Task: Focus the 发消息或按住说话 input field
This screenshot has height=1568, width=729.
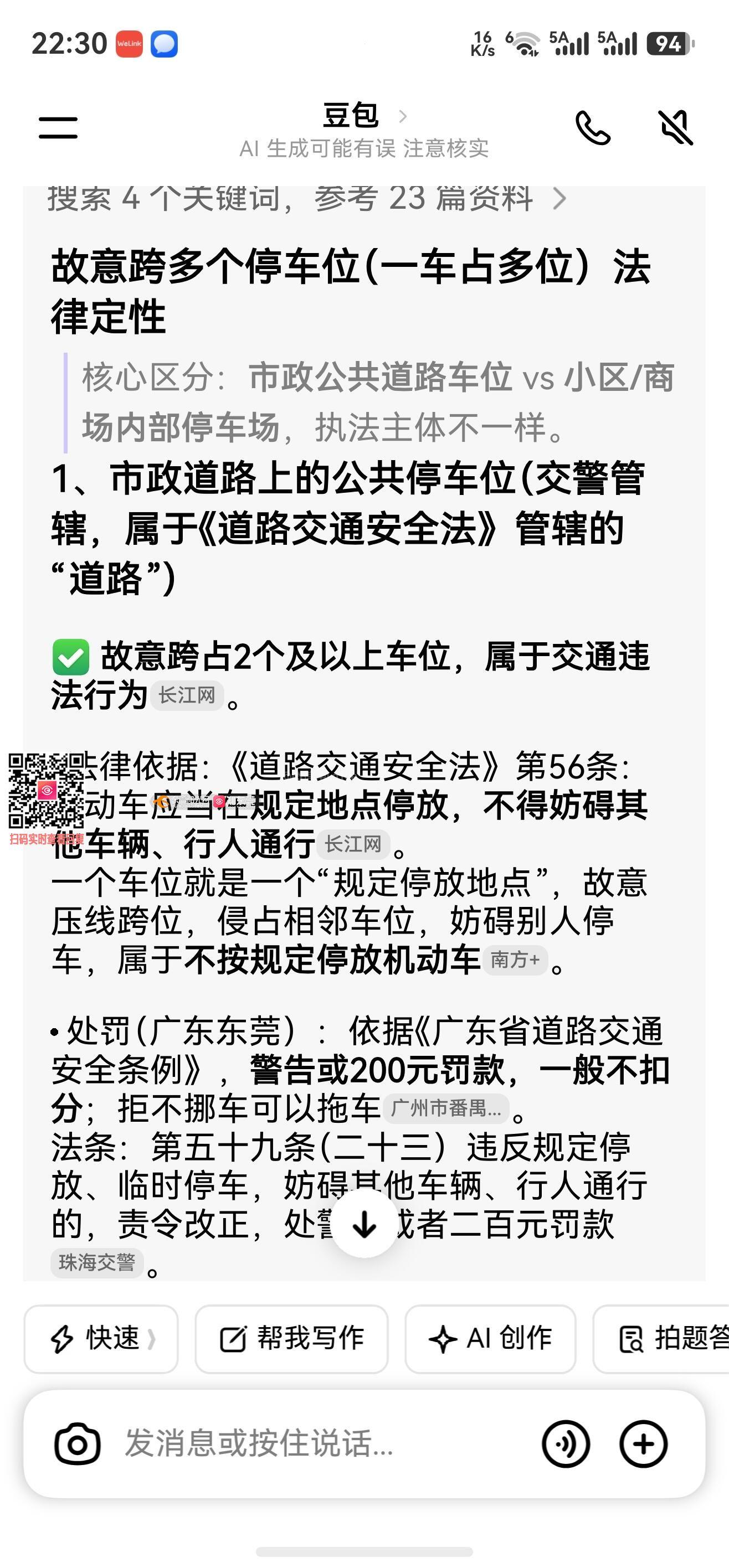Action: click(317, 1444)
